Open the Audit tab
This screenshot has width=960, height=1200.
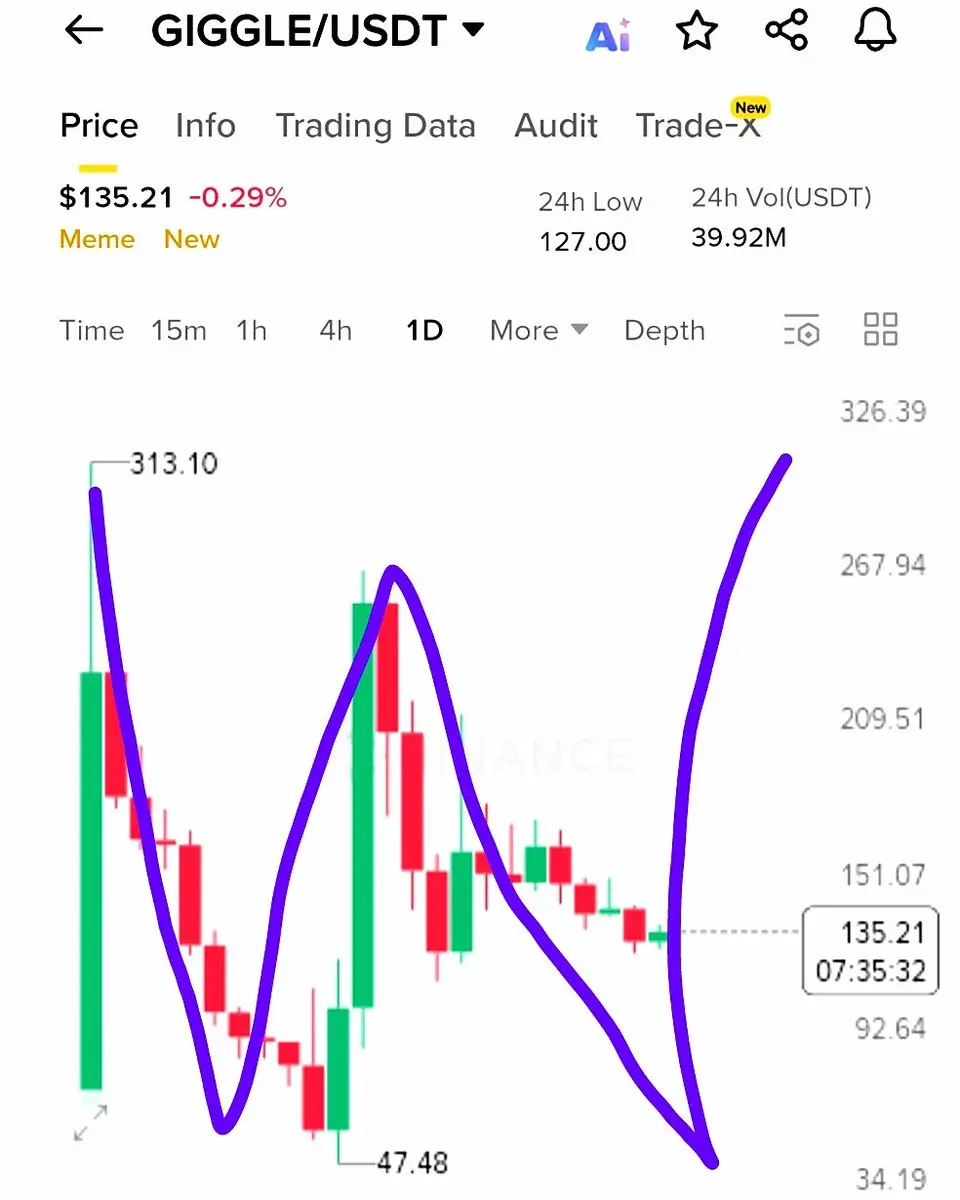coord(556,126)
